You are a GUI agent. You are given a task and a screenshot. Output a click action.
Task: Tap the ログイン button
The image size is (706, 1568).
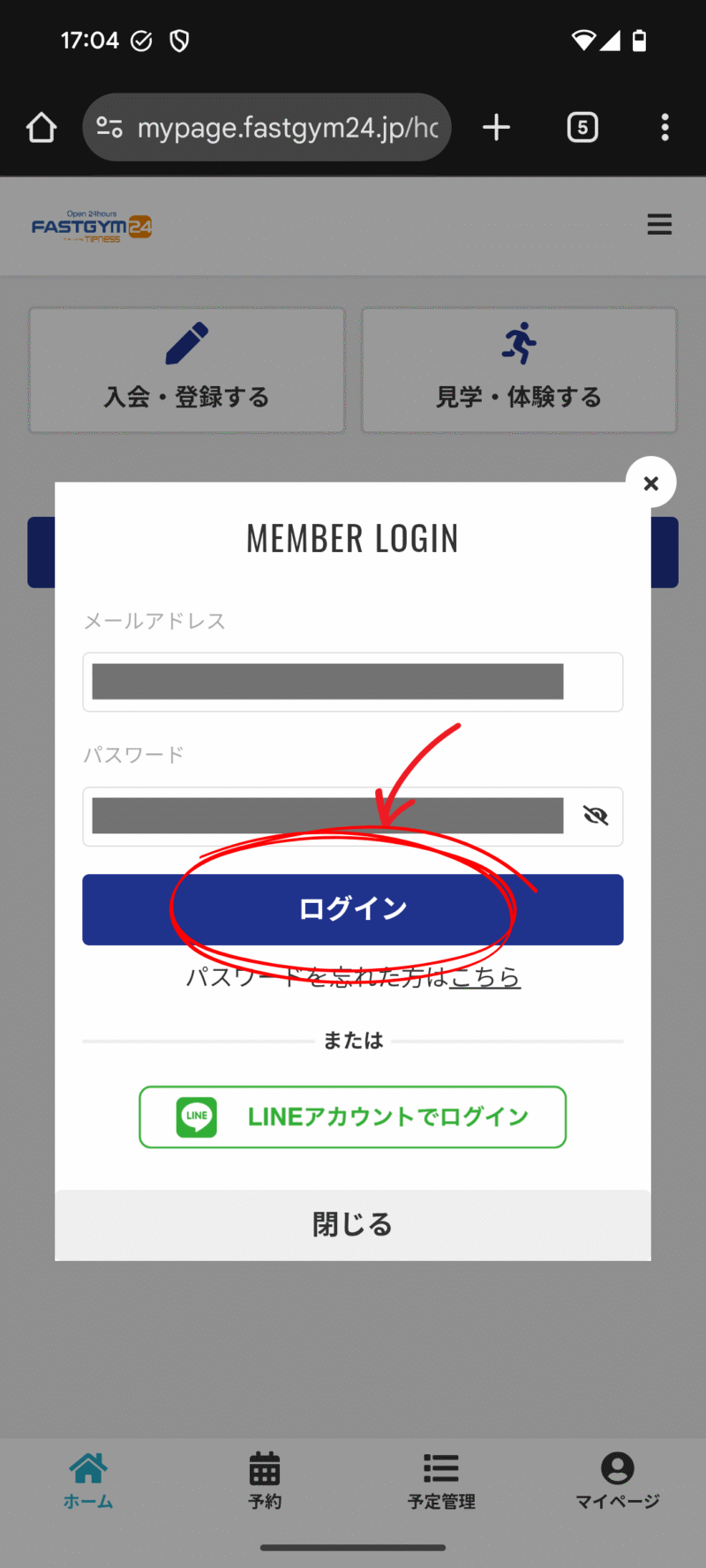point(353,909)
